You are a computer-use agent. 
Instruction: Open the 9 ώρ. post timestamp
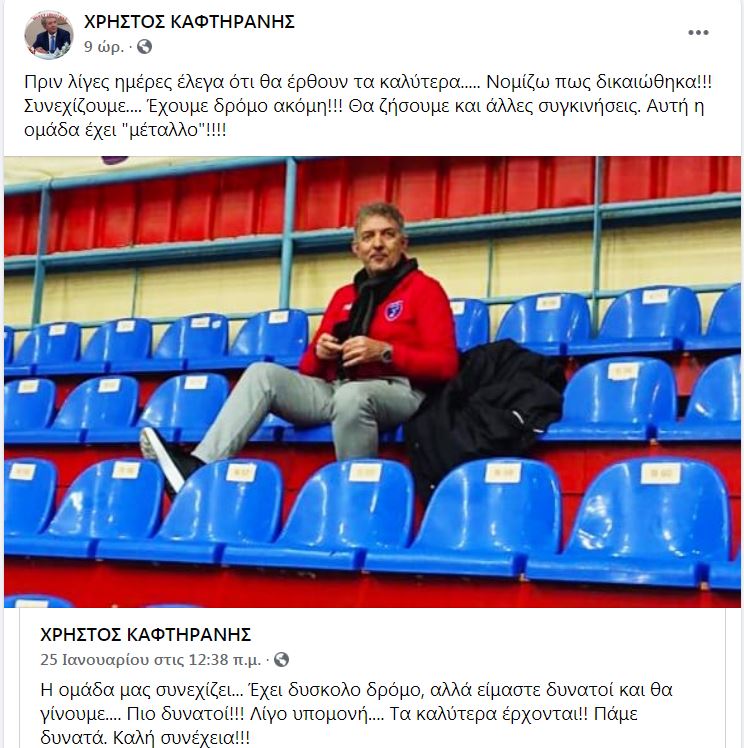click(104, 46)
